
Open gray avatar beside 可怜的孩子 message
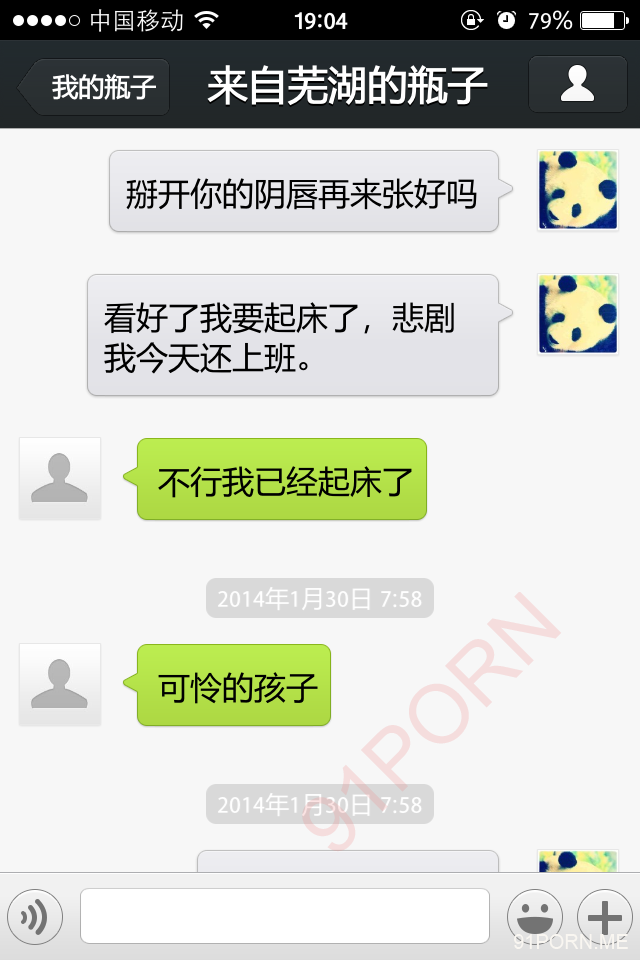click(60, 684)
